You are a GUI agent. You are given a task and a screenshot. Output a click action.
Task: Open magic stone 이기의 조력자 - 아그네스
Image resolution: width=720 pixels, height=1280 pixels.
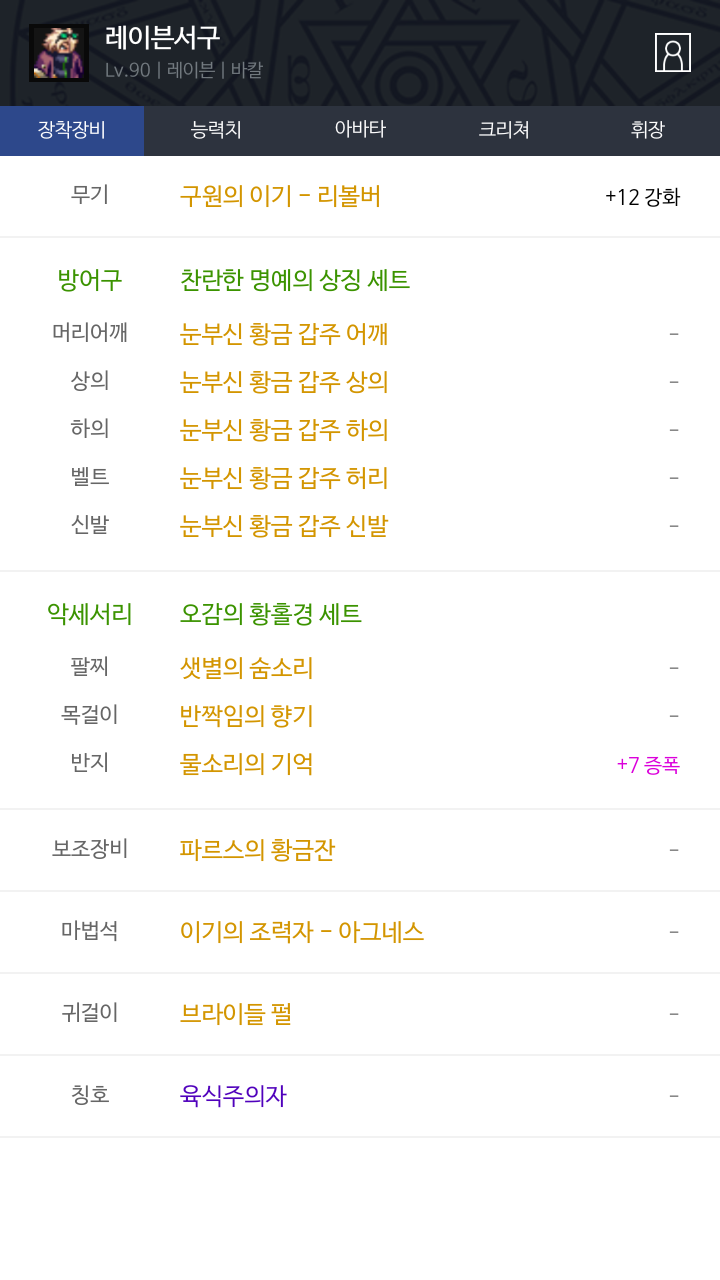pyautogui.click(x=301, y=932)
